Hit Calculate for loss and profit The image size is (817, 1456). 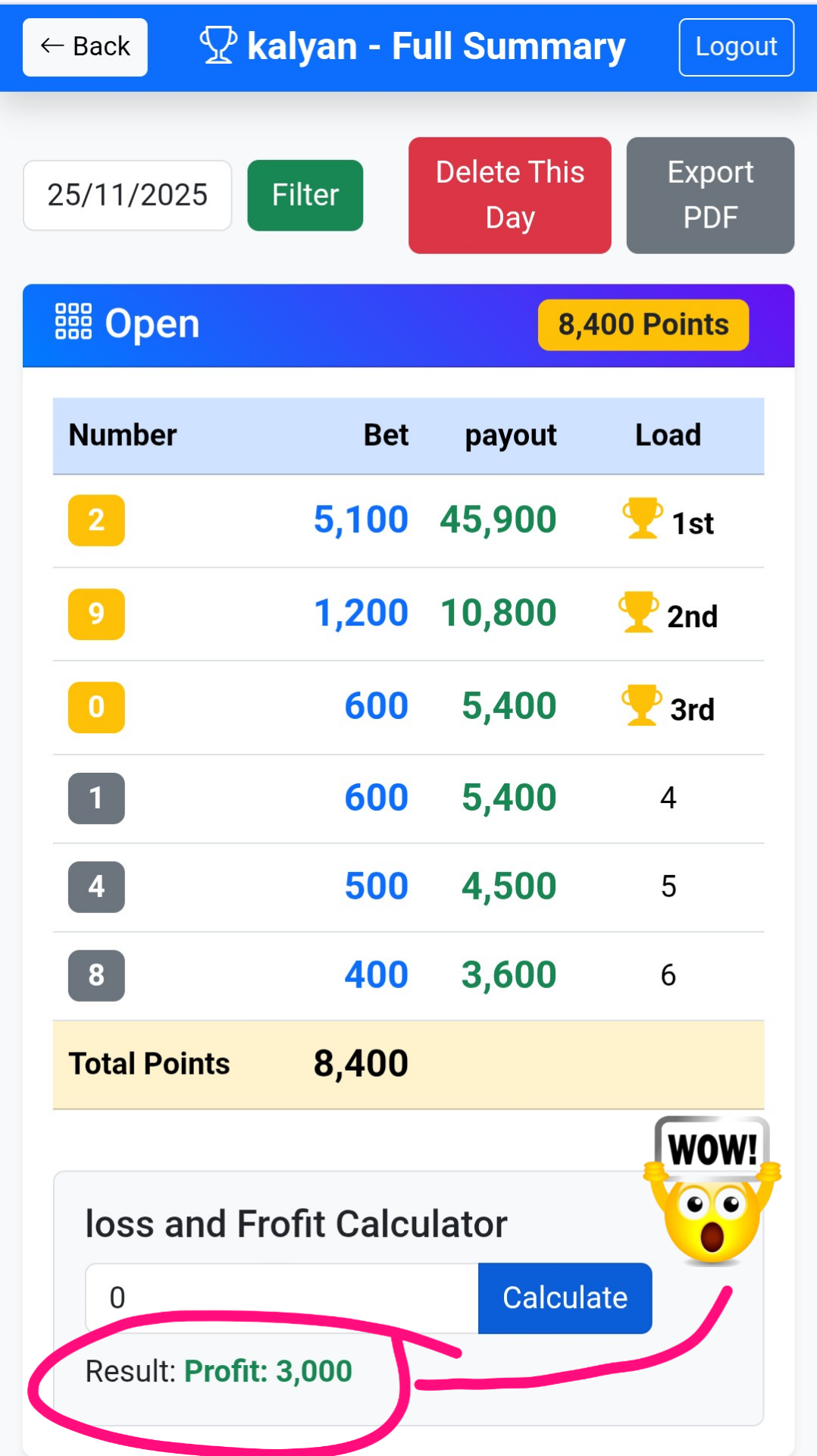[565, 1298]
